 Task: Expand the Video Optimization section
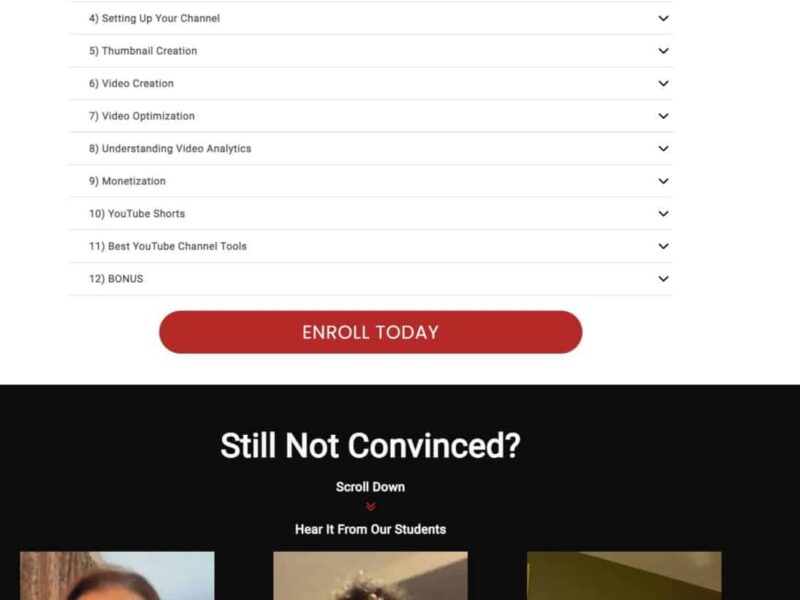pos(370,116)
